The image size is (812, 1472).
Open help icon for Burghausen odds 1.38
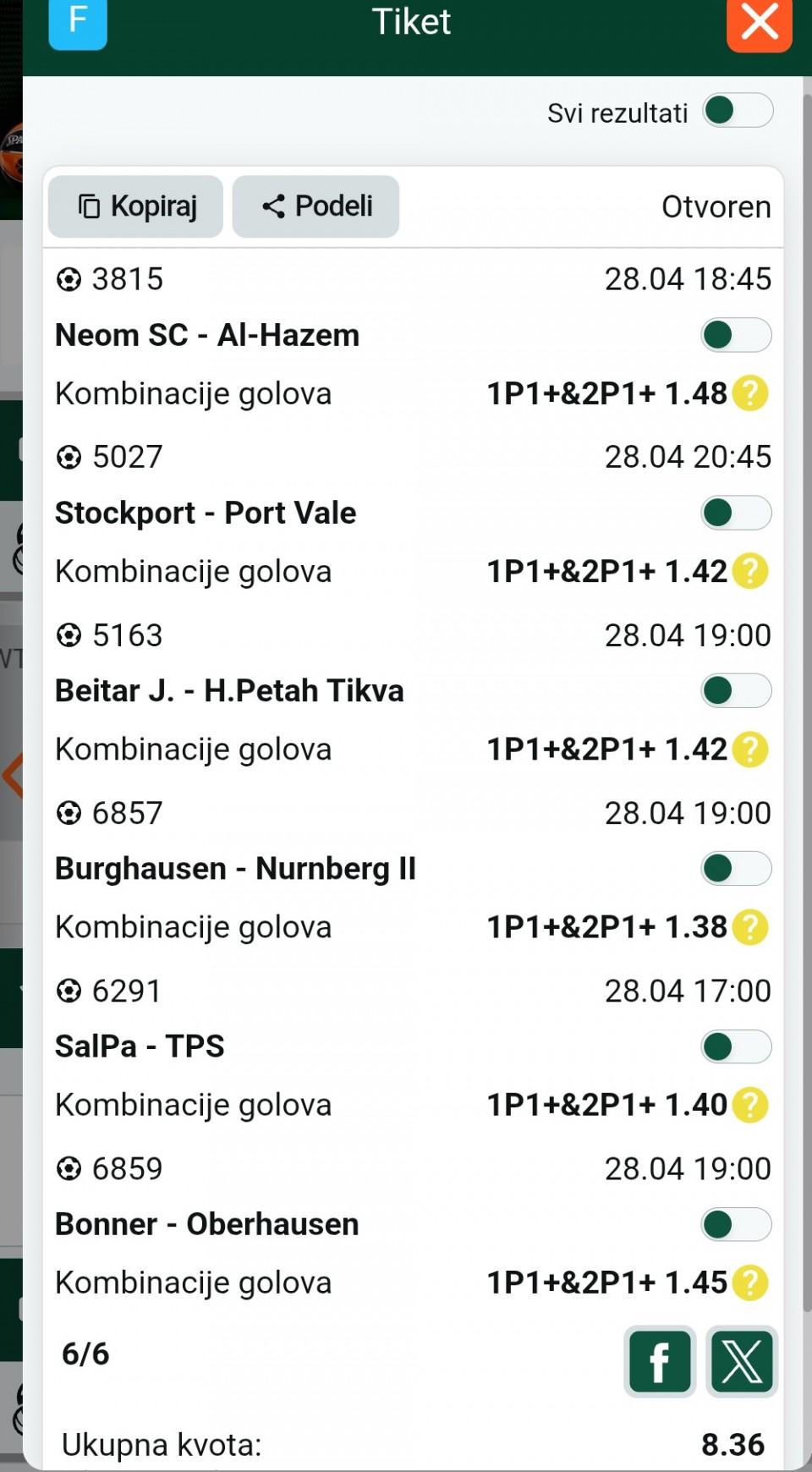pyautogui.click(x=750, y=927)
